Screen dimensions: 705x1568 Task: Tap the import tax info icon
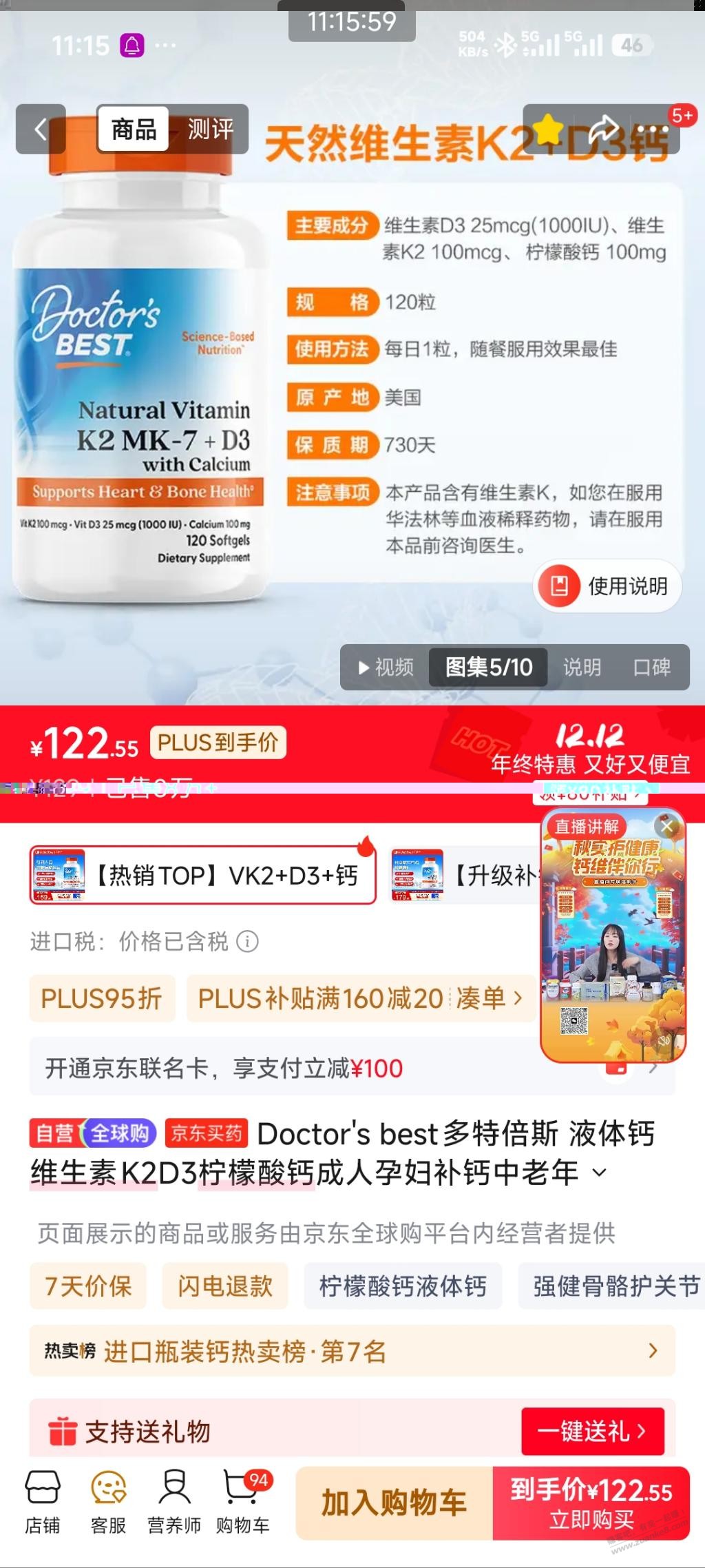tap(247, 941)
